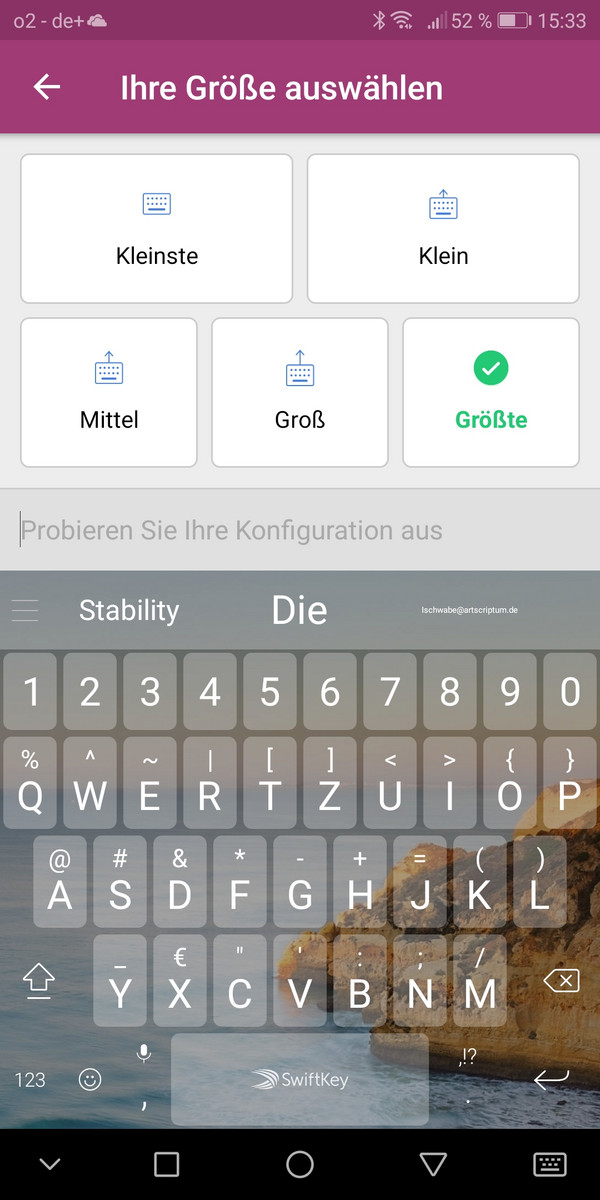The height and width of the screenshot is (1200, 600).
Task: Open the SwiftKey hamburger toolbar menu
Action: [x=25, y=610]
